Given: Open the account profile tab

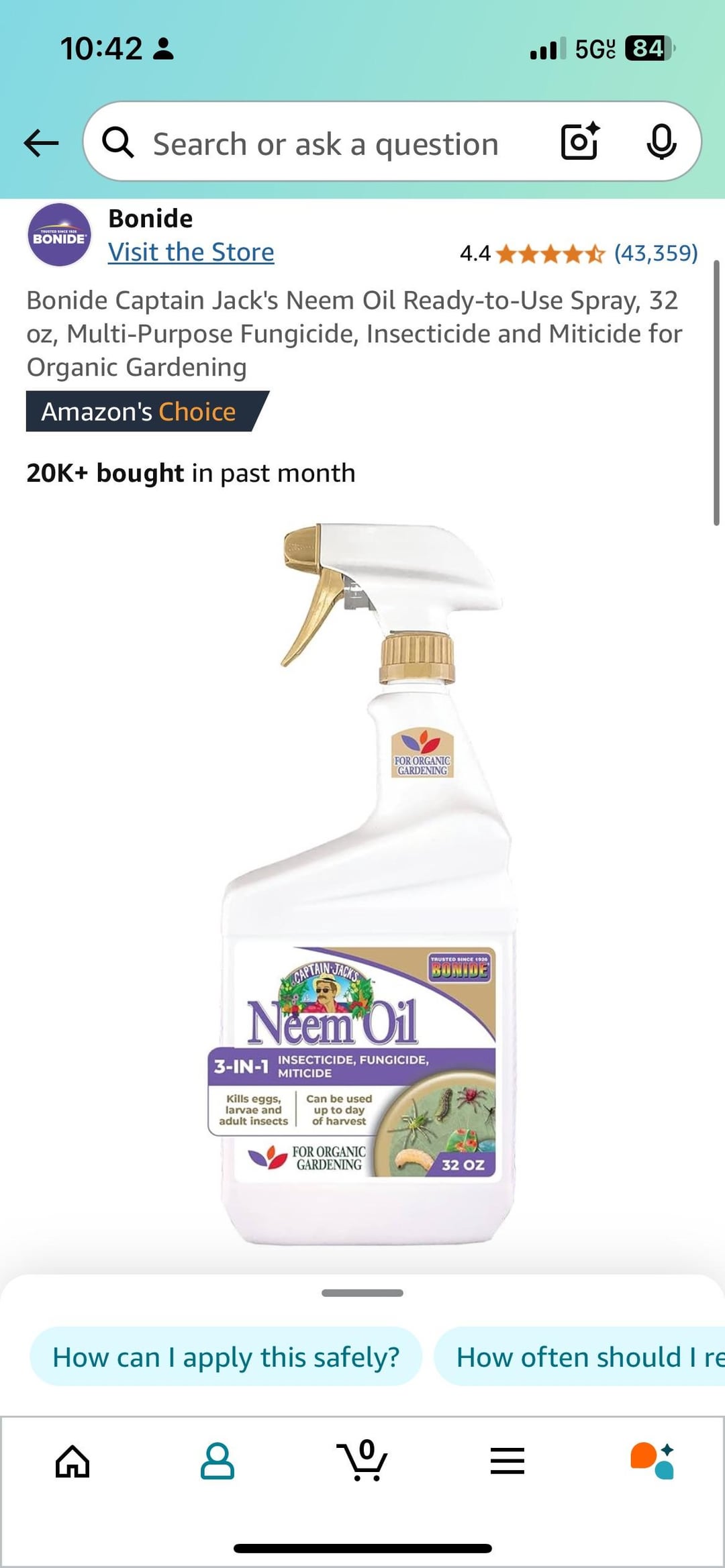Looking at the screenshot, I should pyautogui.click(x=217, y=1461).
